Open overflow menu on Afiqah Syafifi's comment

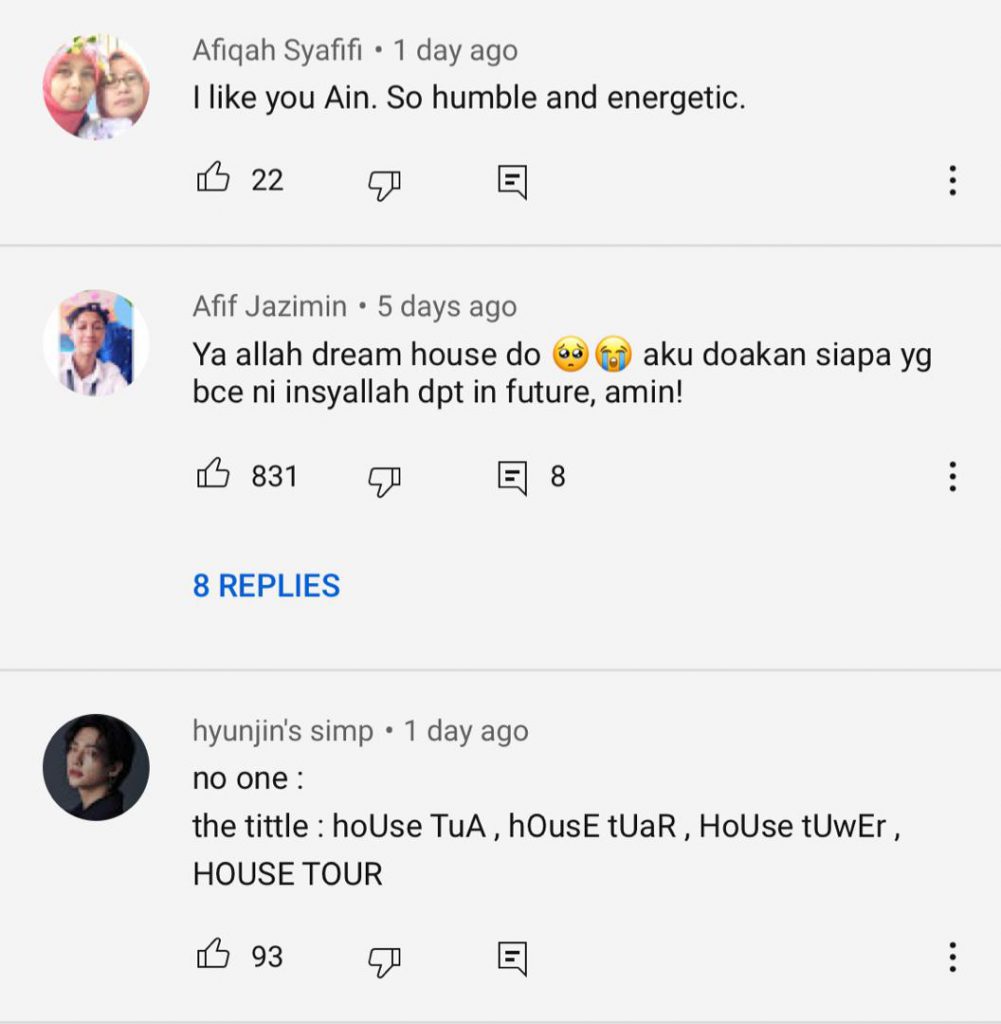(x=952, y=181)
